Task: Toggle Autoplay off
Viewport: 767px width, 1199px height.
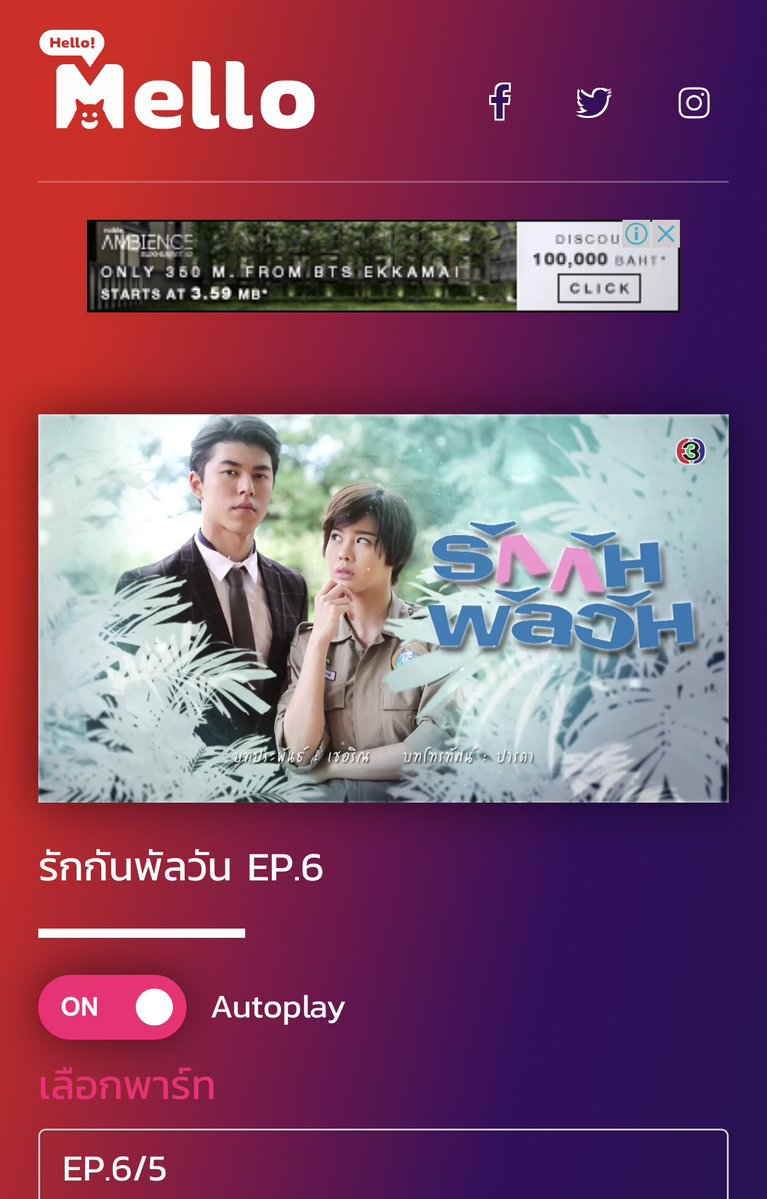Action: coord(110,1008)
